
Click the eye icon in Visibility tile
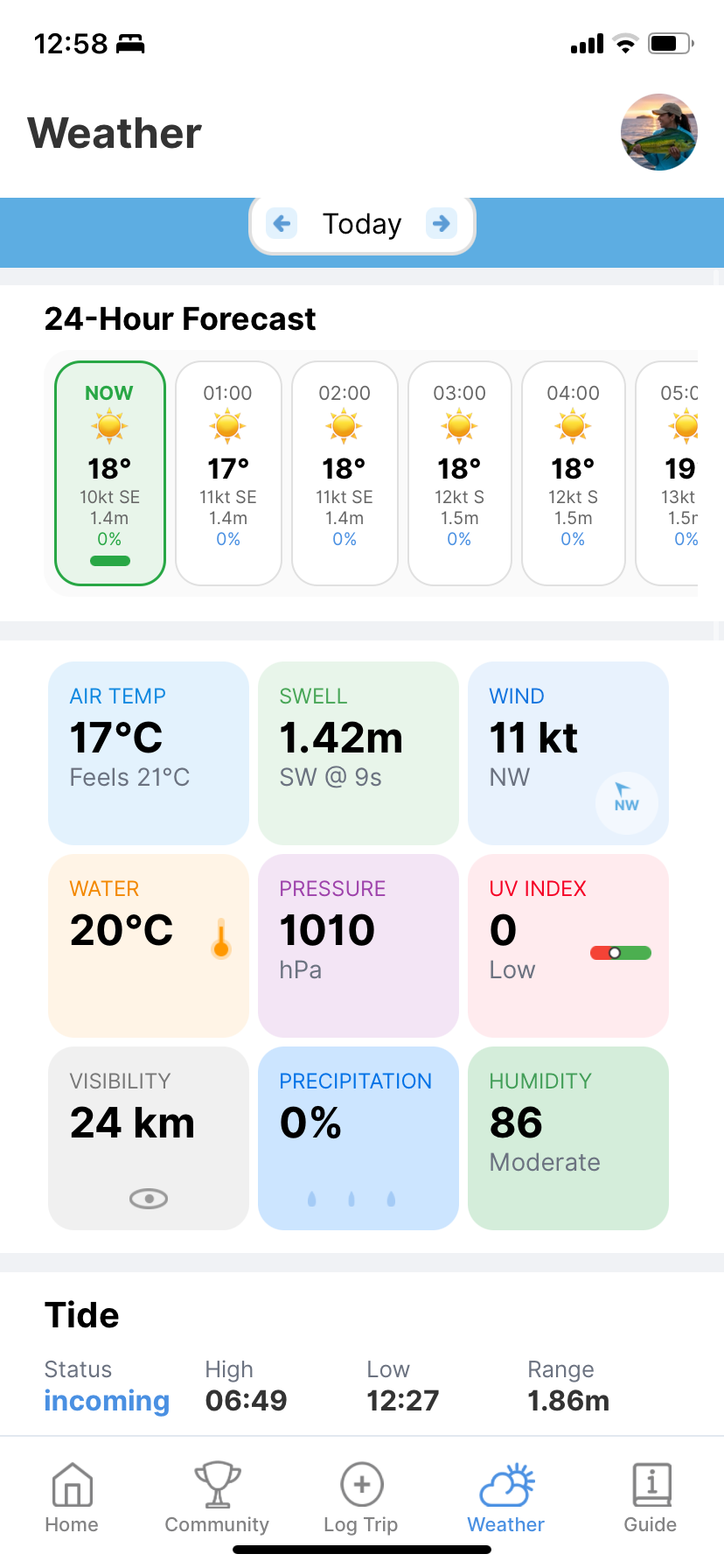[x=148, y=1198]
